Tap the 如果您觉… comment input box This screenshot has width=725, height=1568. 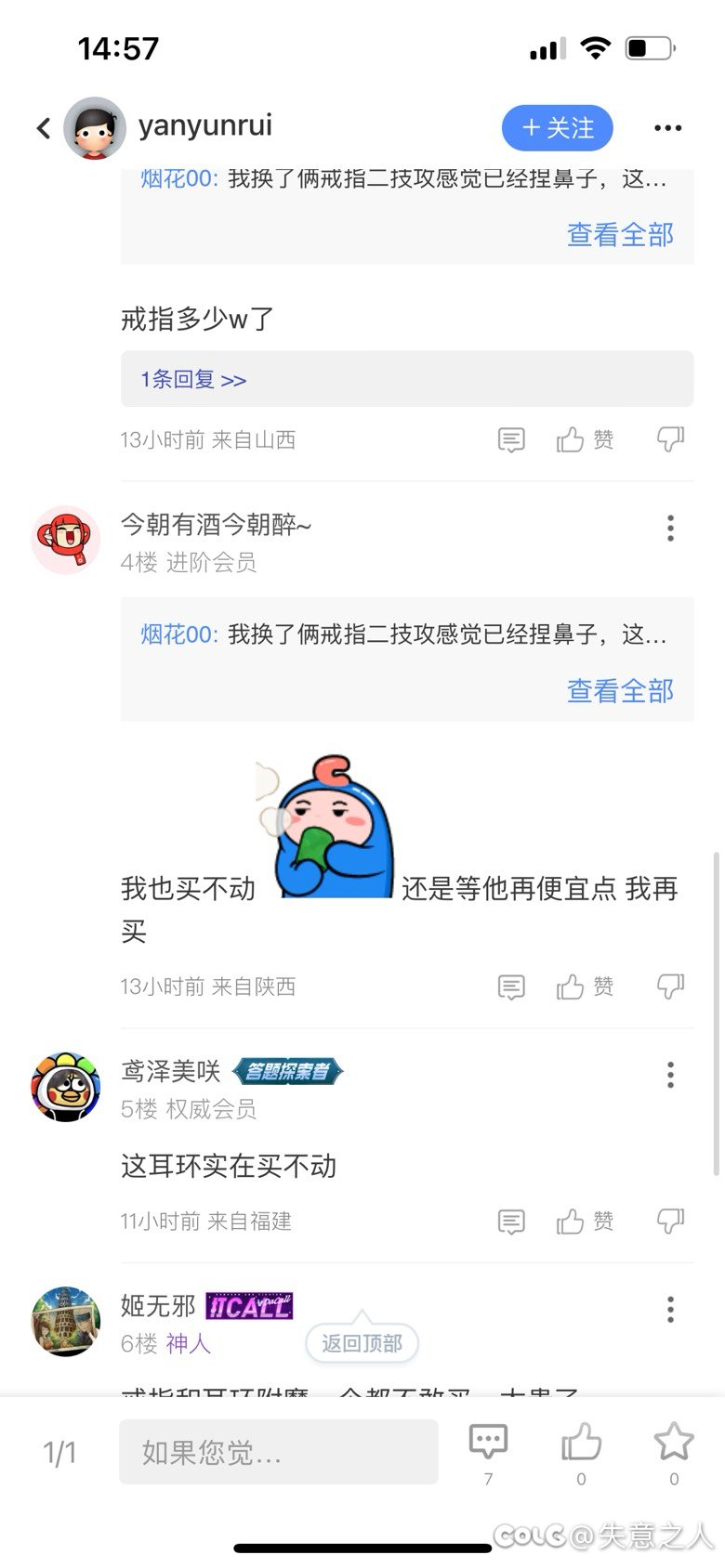click(x=279, y=1452)
